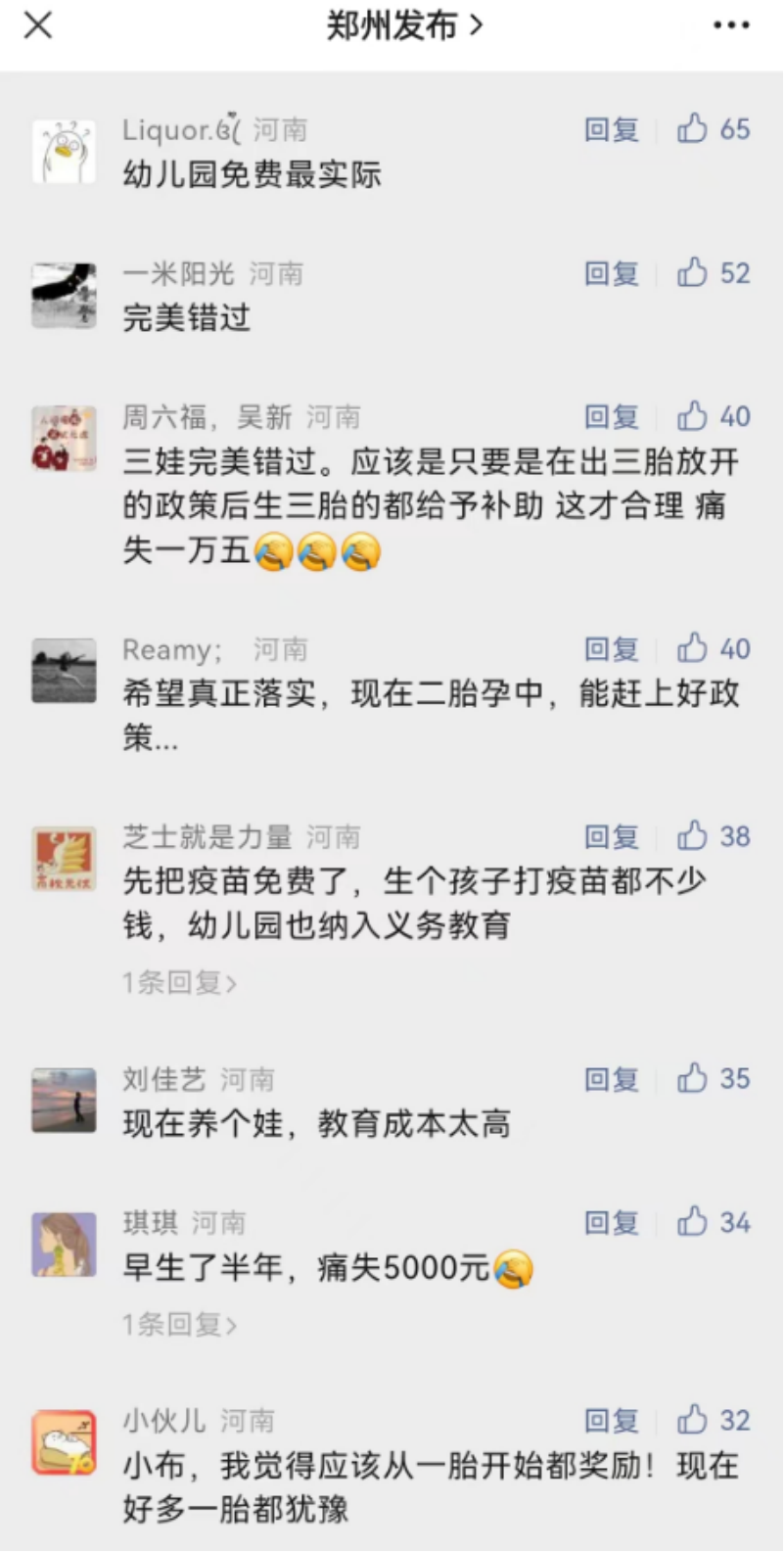This screenshot has width=784, height=1552.
Task: Like Reamy's comment about 二胎孕中
Action: coord(714,649)
